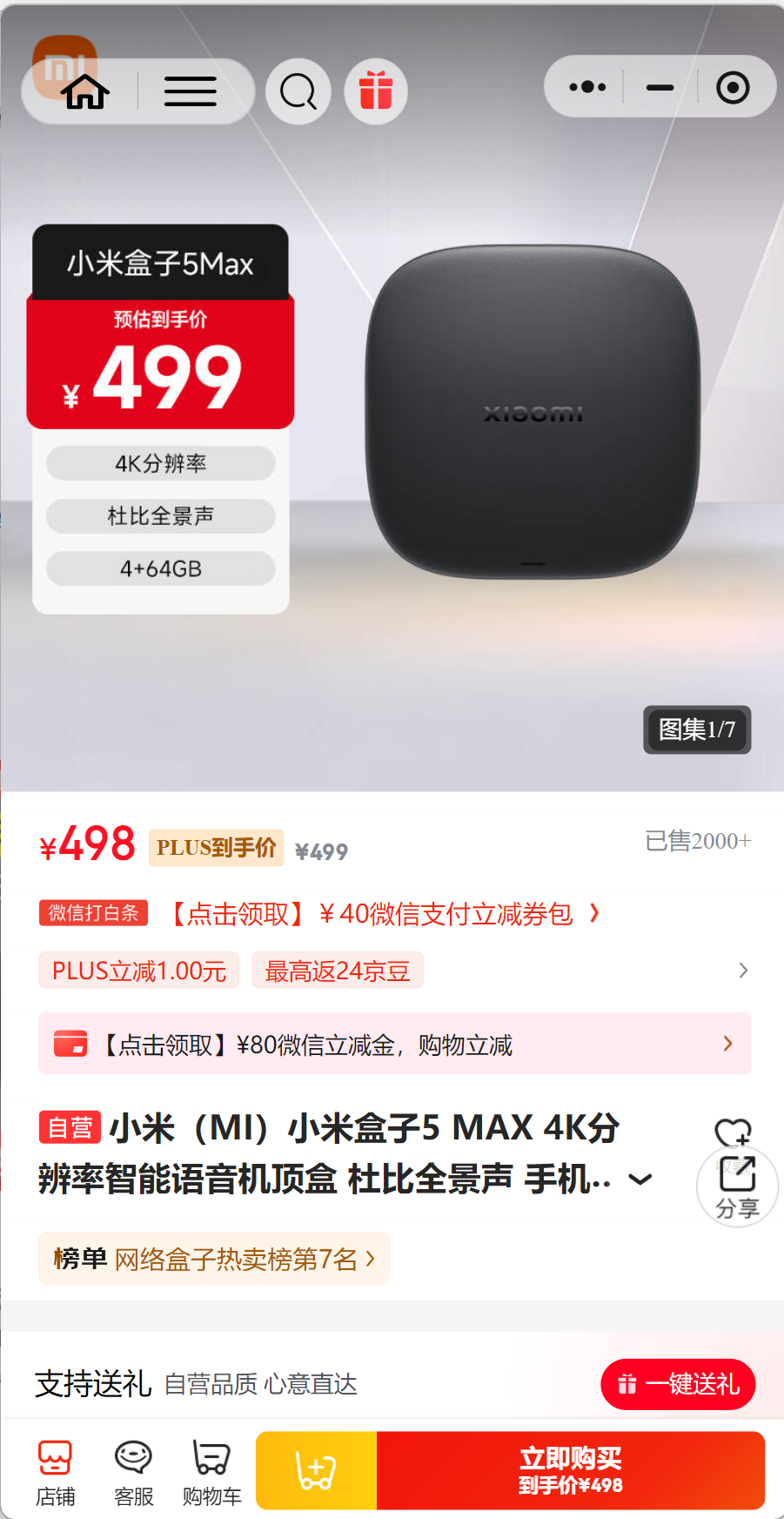Image resolution: width=784 pixels, height=1519 pixels.
Task: Add product to favorites with the heart icon
Action: point(732,1132)
